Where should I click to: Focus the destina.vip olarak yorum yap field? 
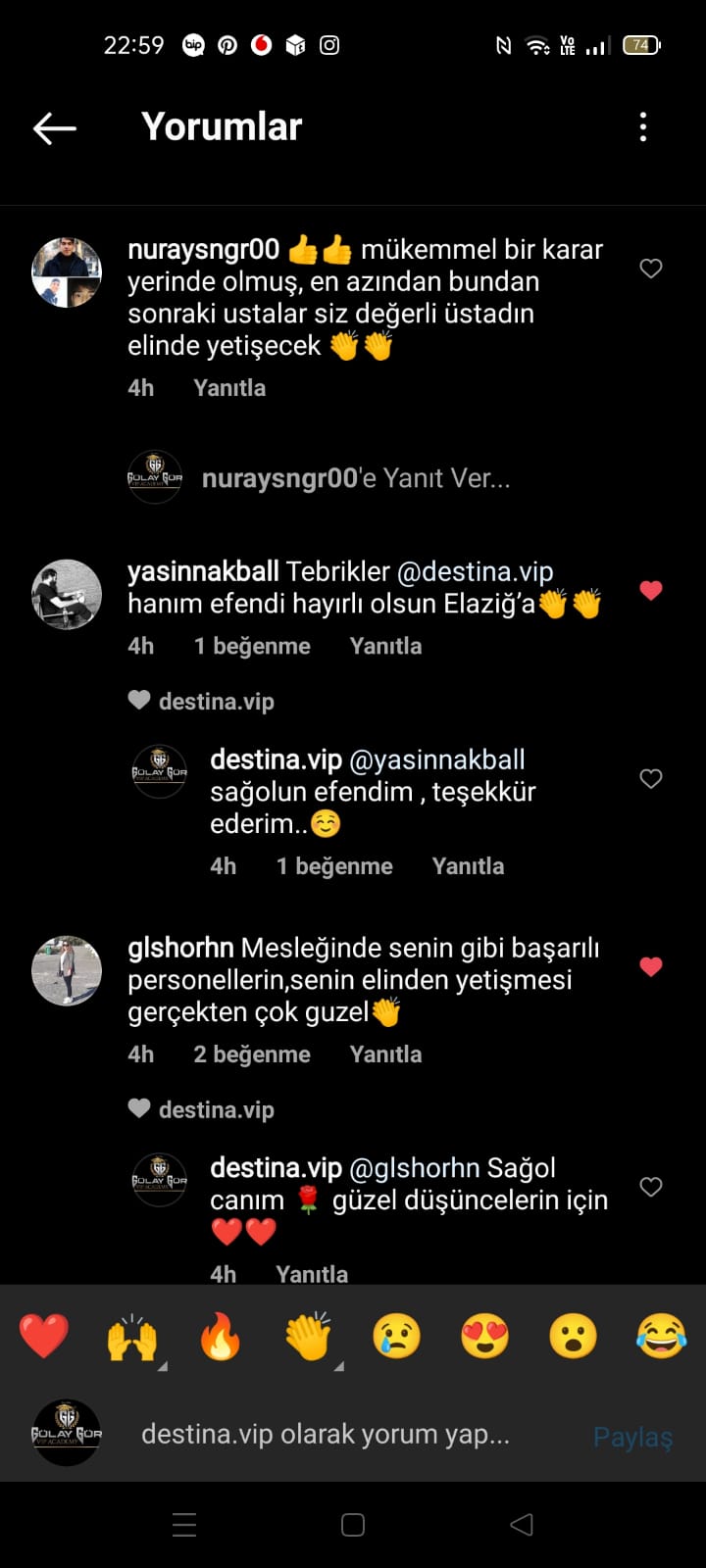click(326, 1435)
